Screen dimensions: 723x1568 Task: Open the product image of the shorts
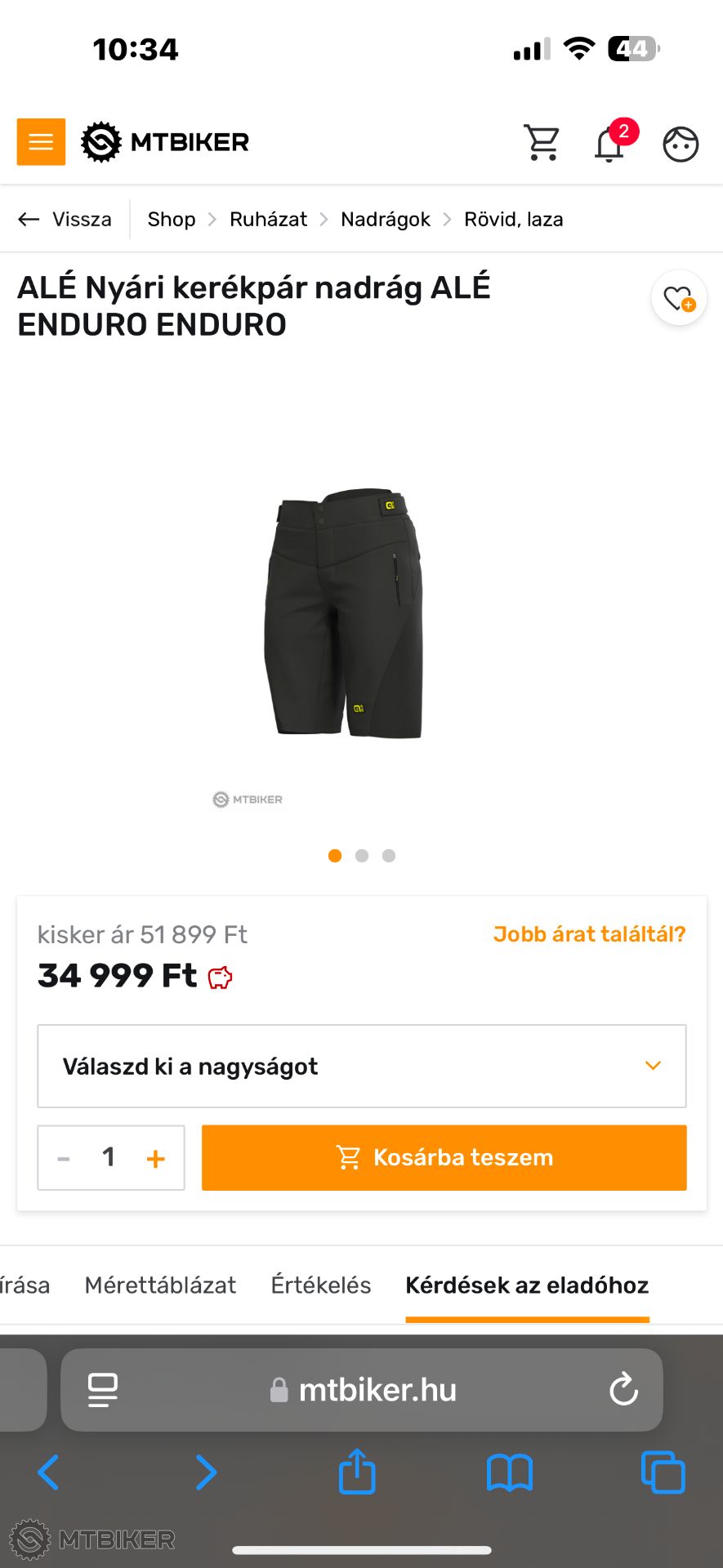tap(345, 612)
